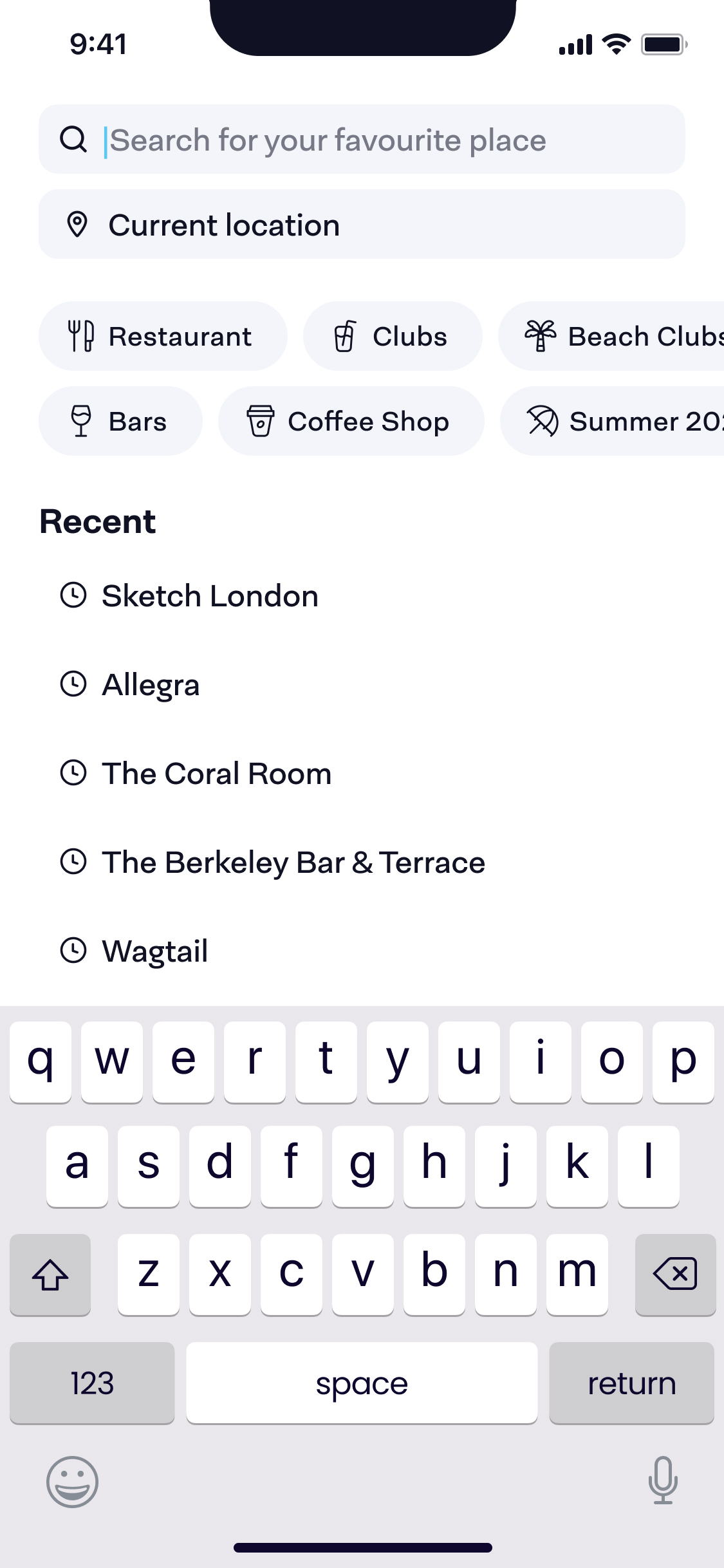The image size is (724, 1568).
Task: Pick the Coffee Shop chip
Action: [x=351, y=422]
